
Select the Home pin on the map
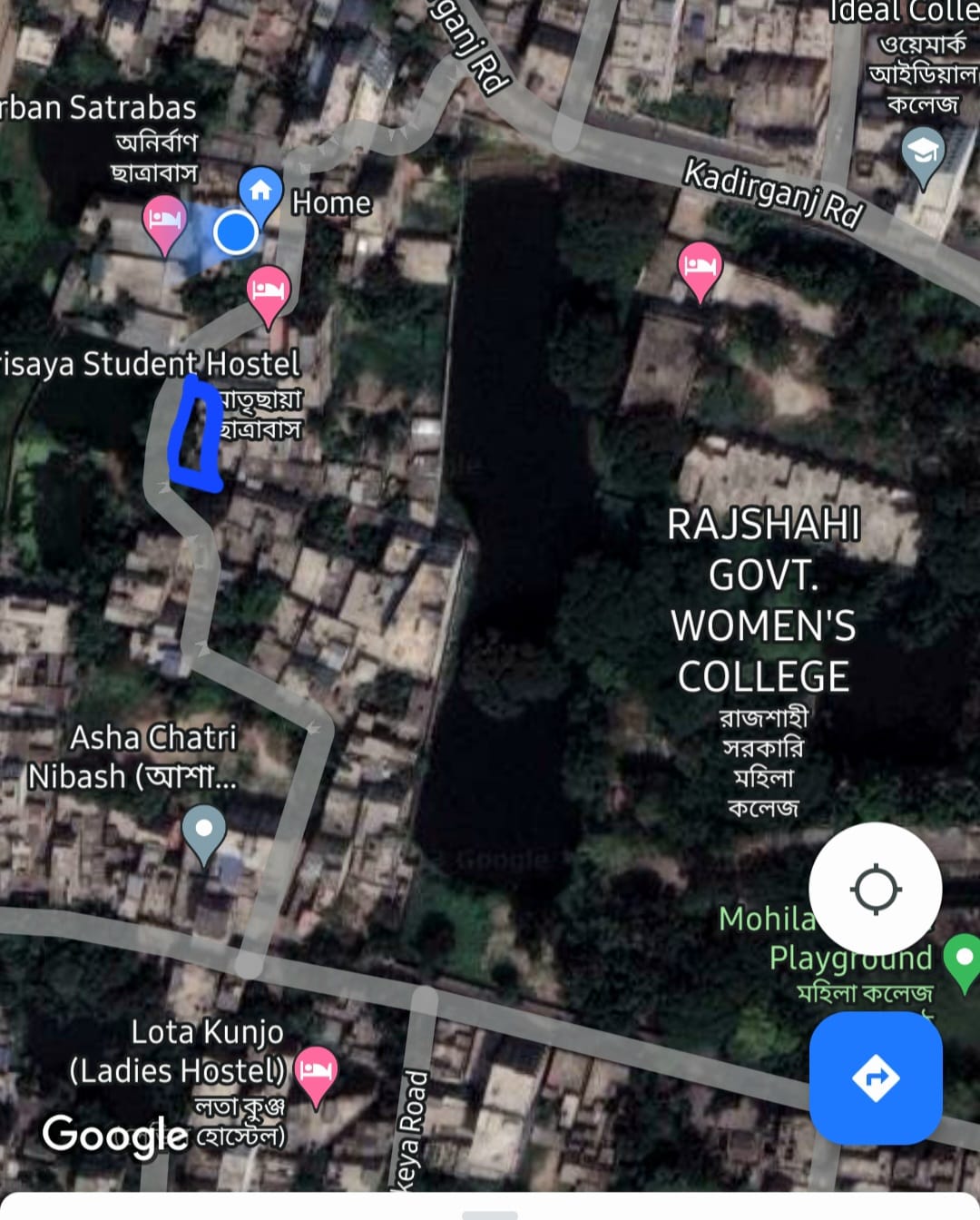tap(260, 192)
